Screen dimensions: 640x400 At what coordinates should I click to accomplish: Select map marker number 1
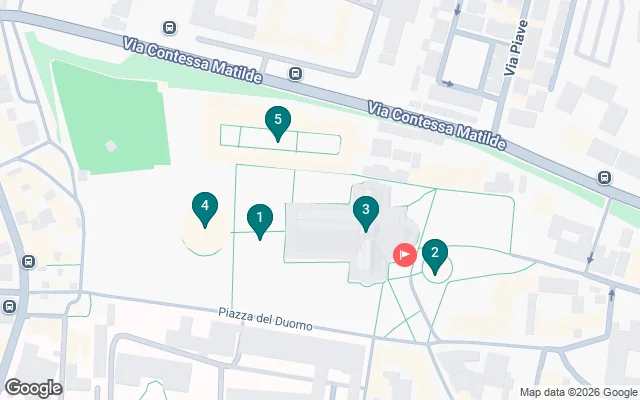click(259, 218)
